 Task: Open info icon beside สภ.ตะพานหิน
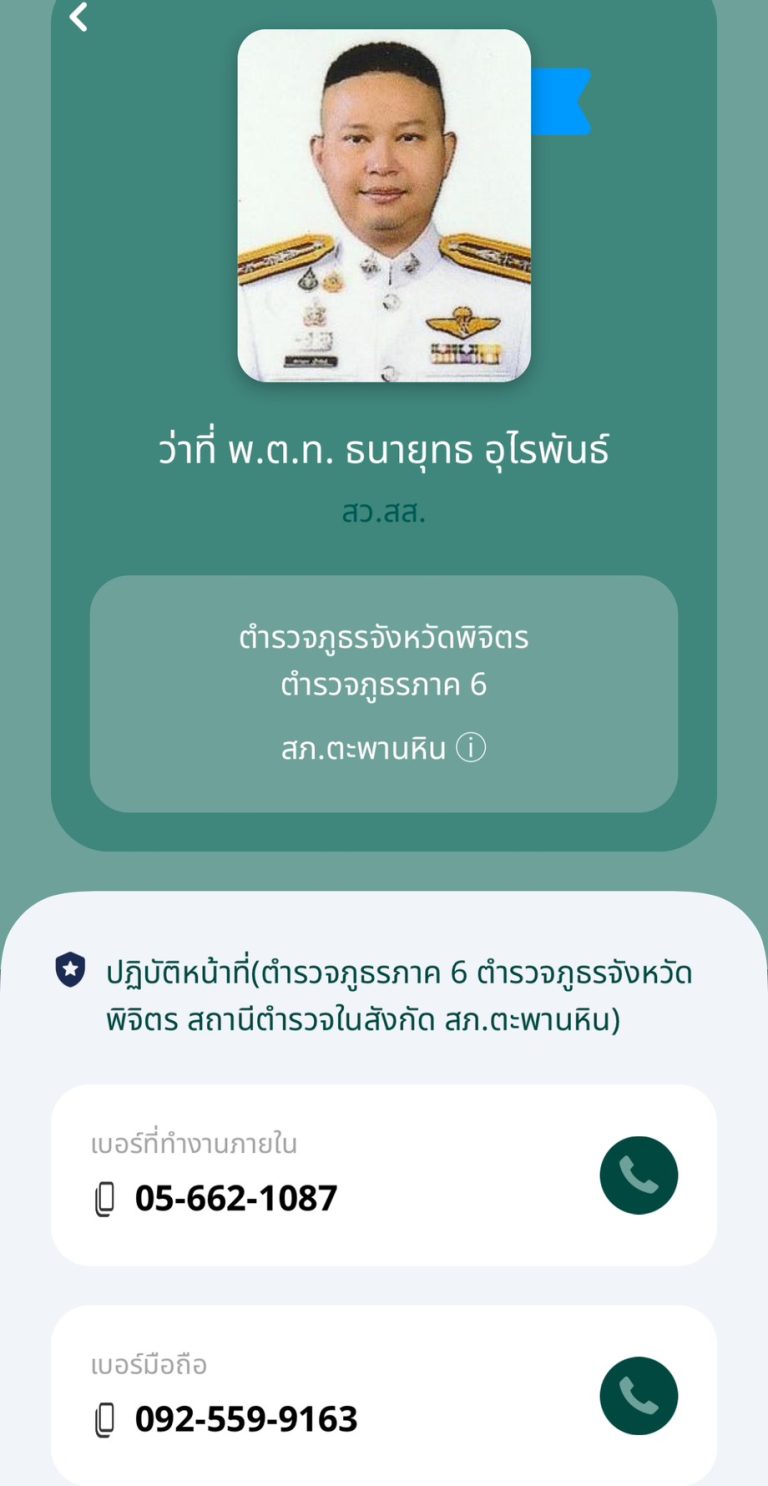coord(471,748)
